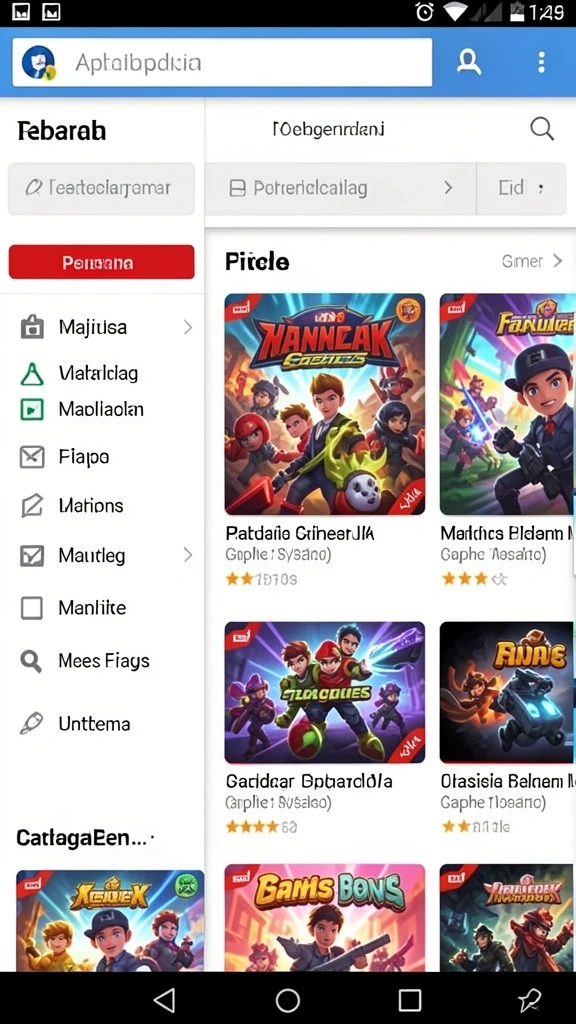Image resolution: width=576 pixels, height=1024 pixels.
Task: Open the Gaddcar Bpbarddla game card
Action: [325, 728]
